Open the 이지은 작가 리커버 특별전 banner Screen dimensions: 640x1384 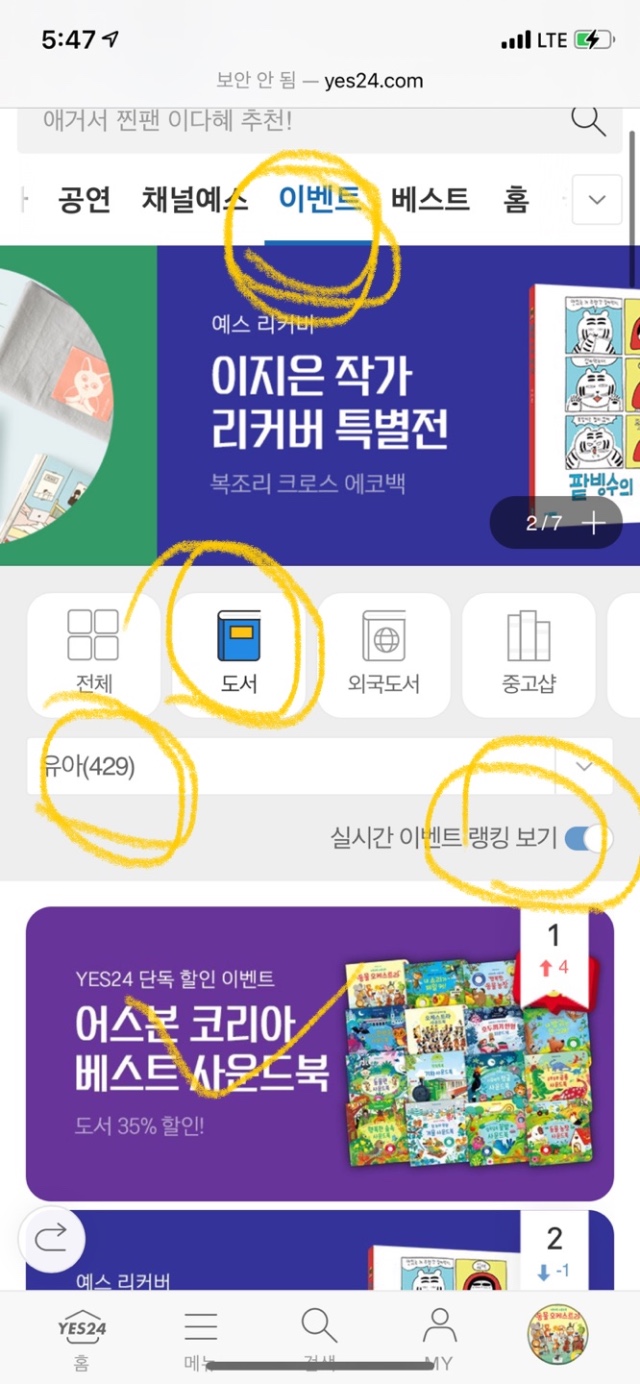[x=330, y=400]
